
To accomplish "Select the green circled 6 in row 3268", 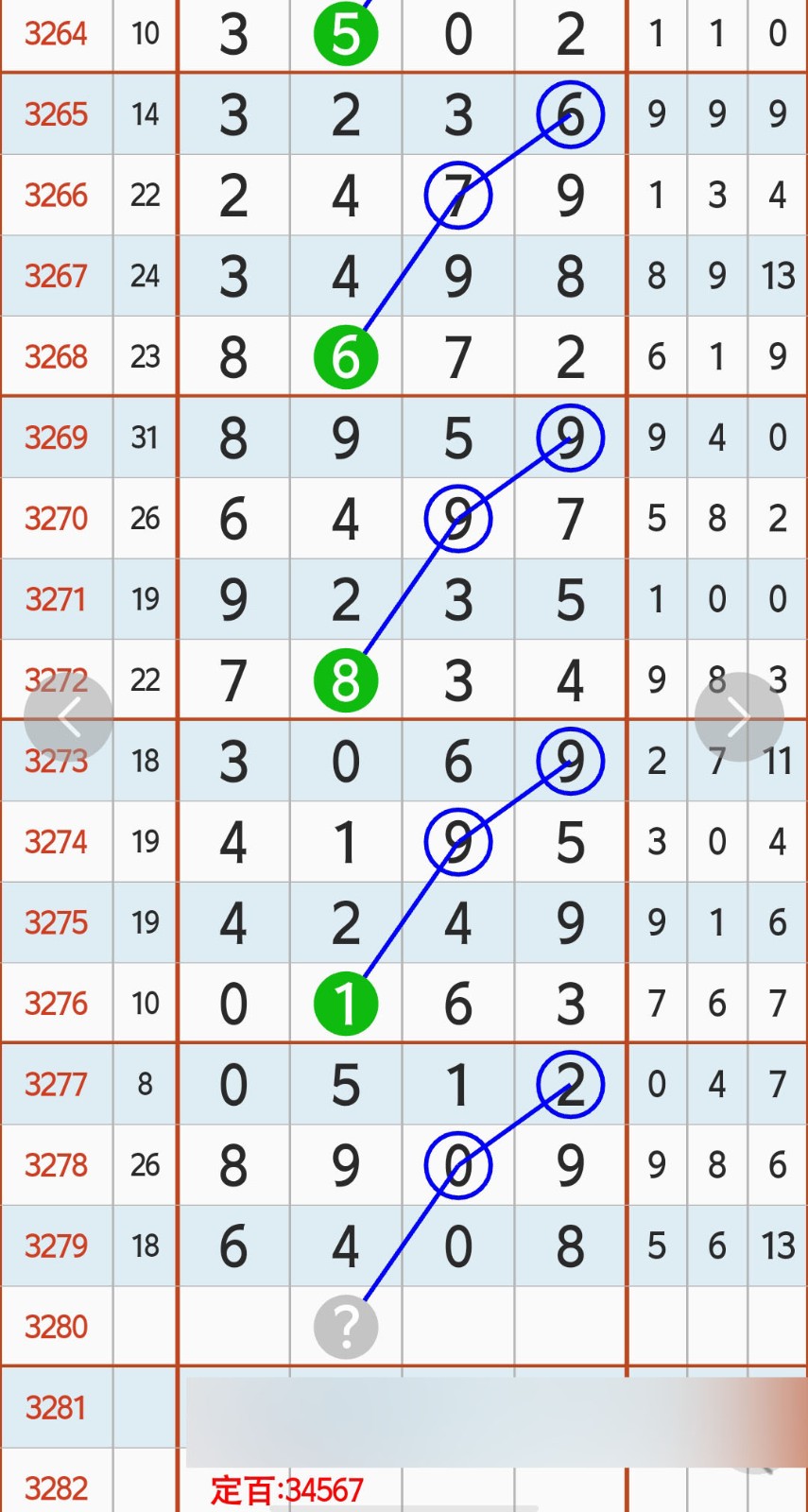I will click(x=346, y=356).
